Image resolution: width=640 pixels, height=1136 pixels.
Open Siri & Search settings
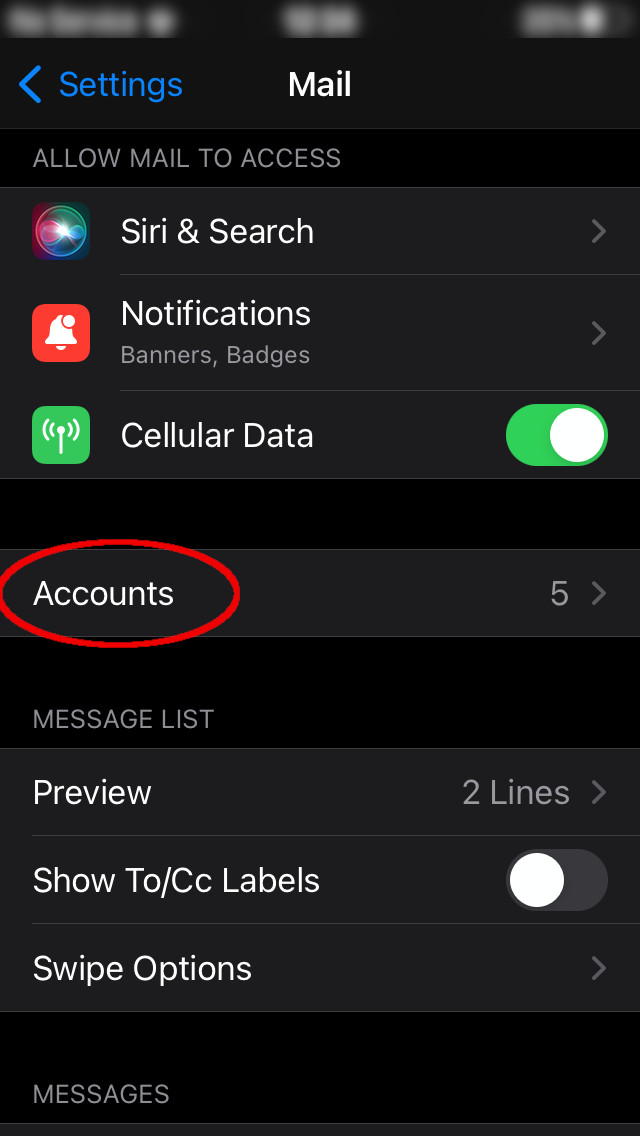(x=320, y=231)
